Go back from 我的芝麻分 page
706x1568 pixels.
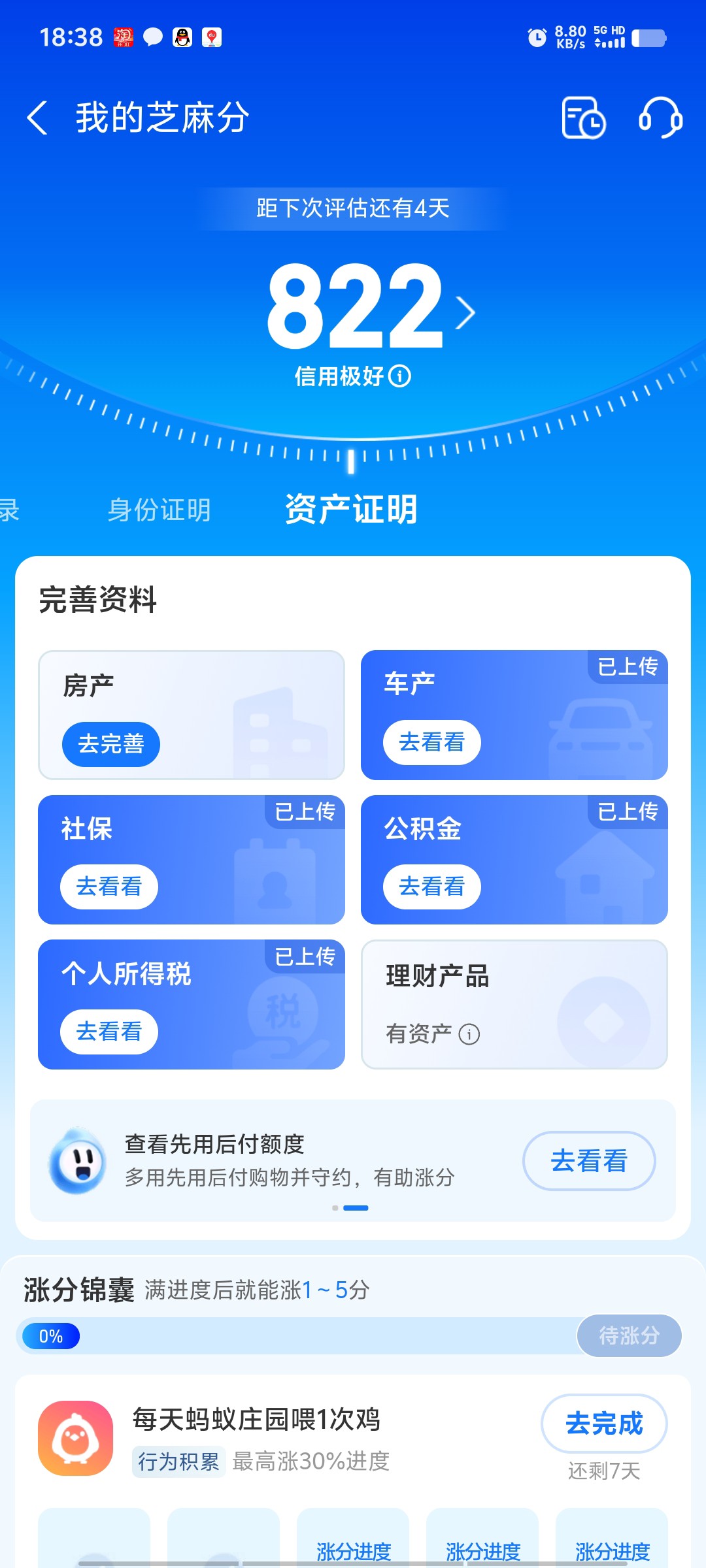(x=38, y=118)
